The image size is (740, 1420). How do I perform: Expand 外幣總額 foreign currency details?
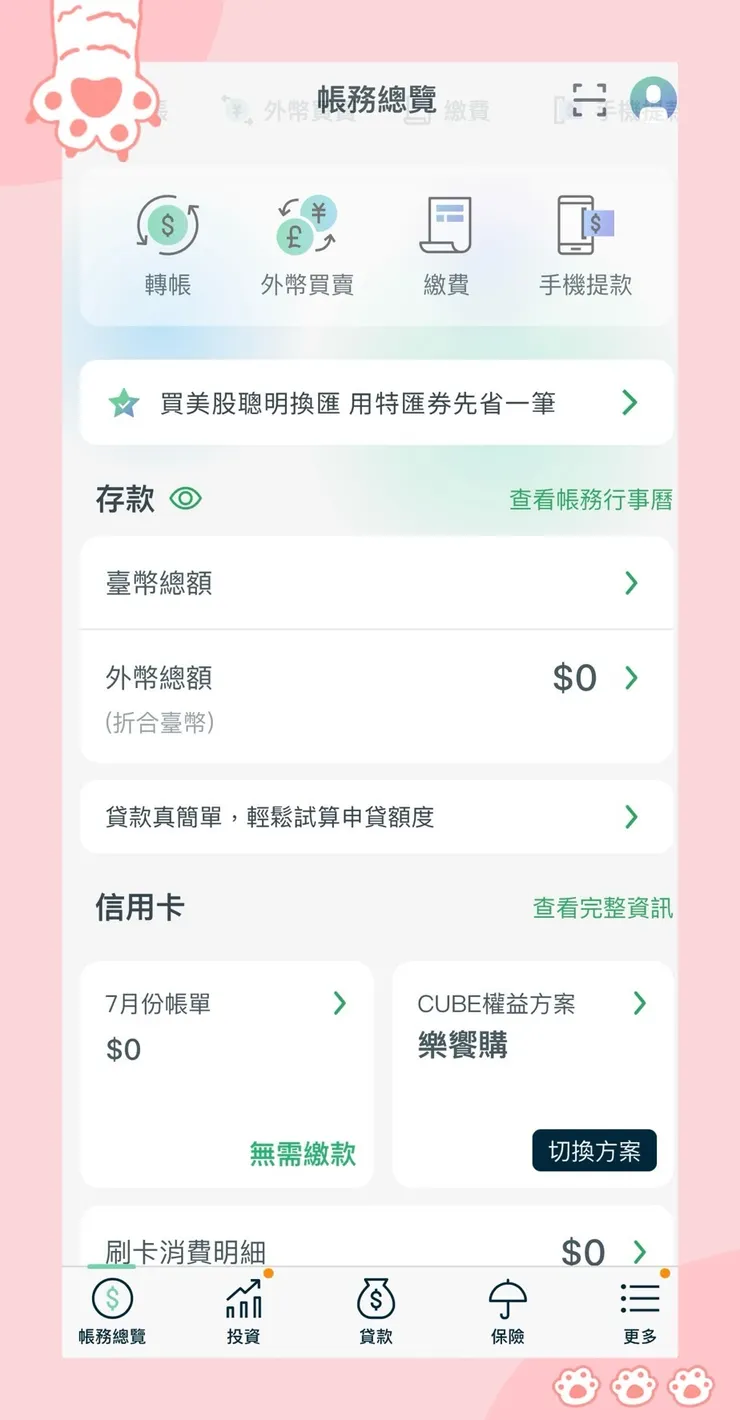pos(375,679)
